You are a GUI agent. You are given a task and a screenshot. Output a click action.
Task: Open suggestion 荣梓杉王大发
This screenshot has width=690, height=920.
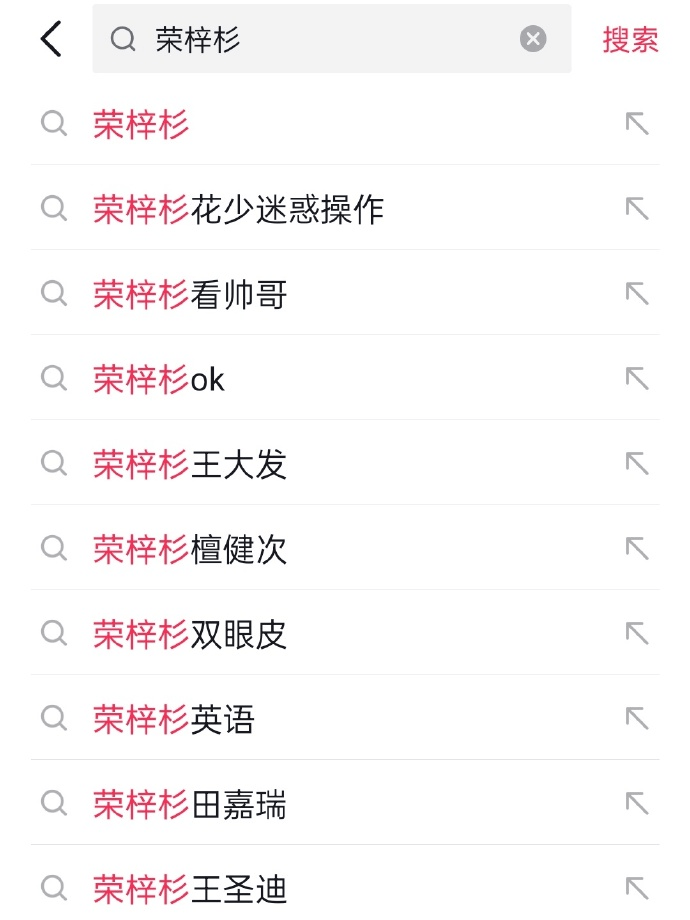(190, 464)
